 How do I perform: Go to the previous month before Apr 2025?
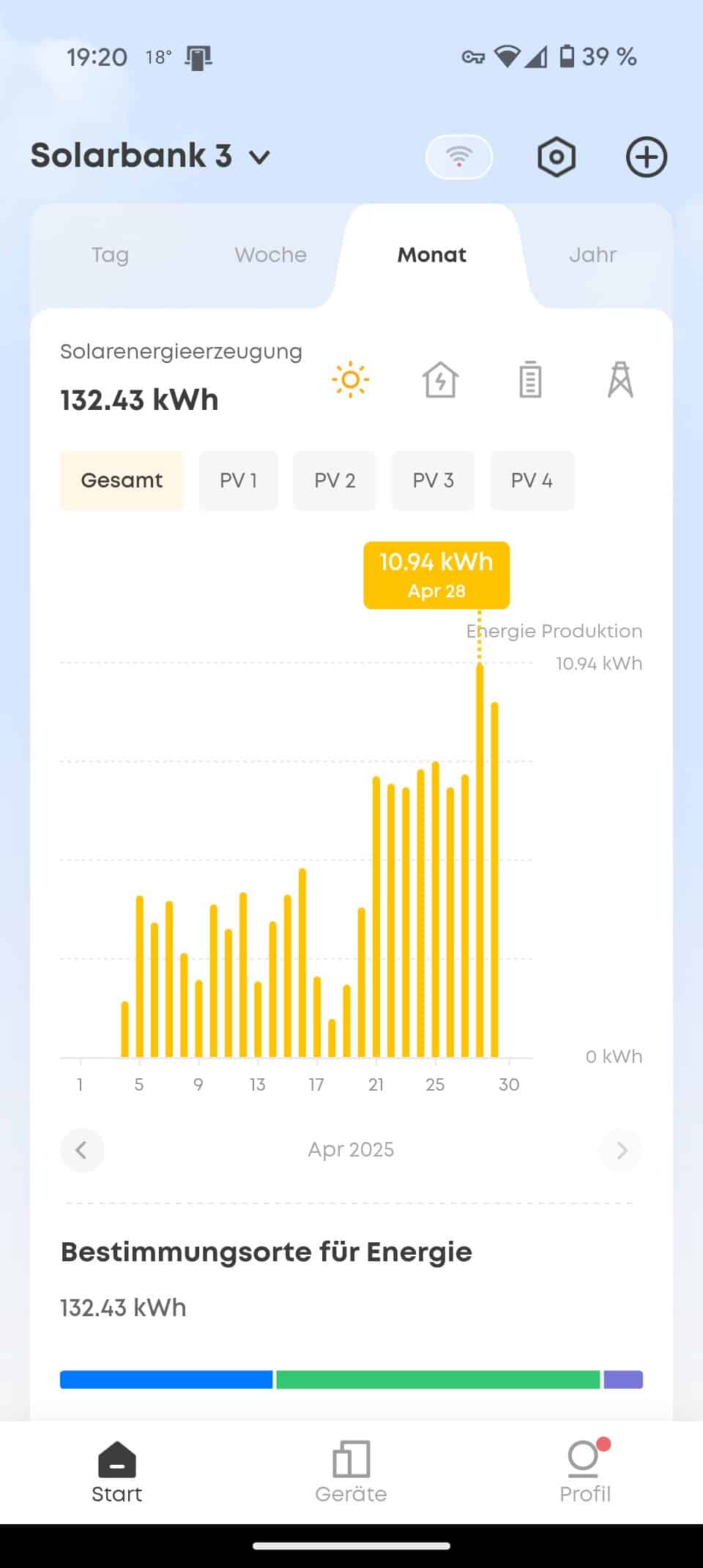pyautogui.click(x=81, y=1150)
